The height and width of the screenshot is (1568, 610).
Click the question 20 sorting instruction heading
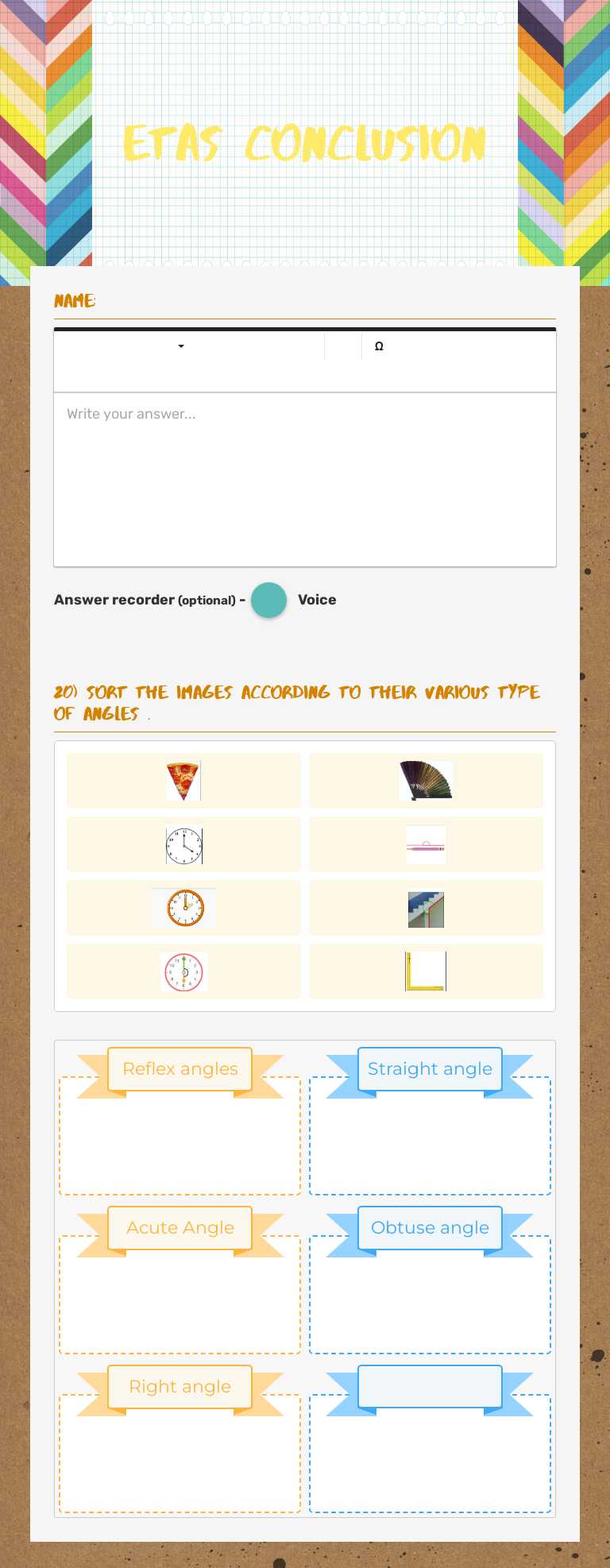coord(297,702)
